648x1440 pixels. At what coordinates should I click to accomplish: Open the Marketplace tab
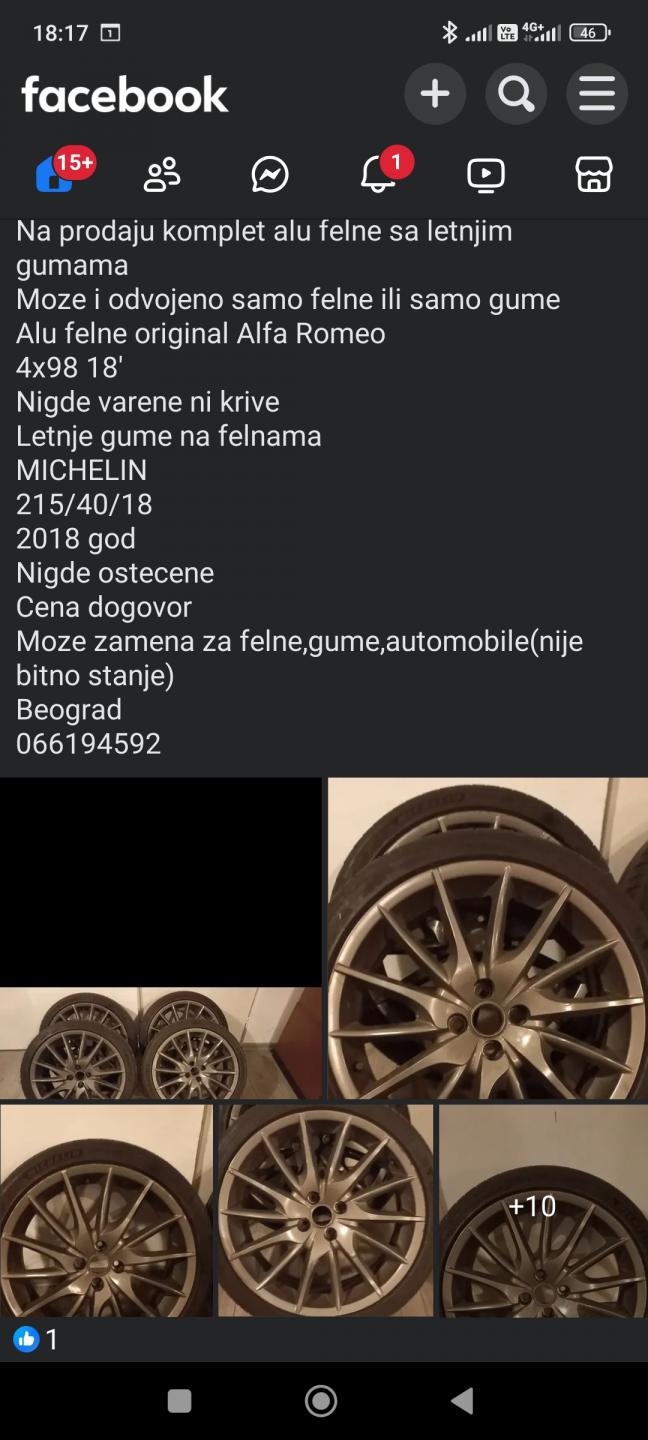tap(594, 175)
